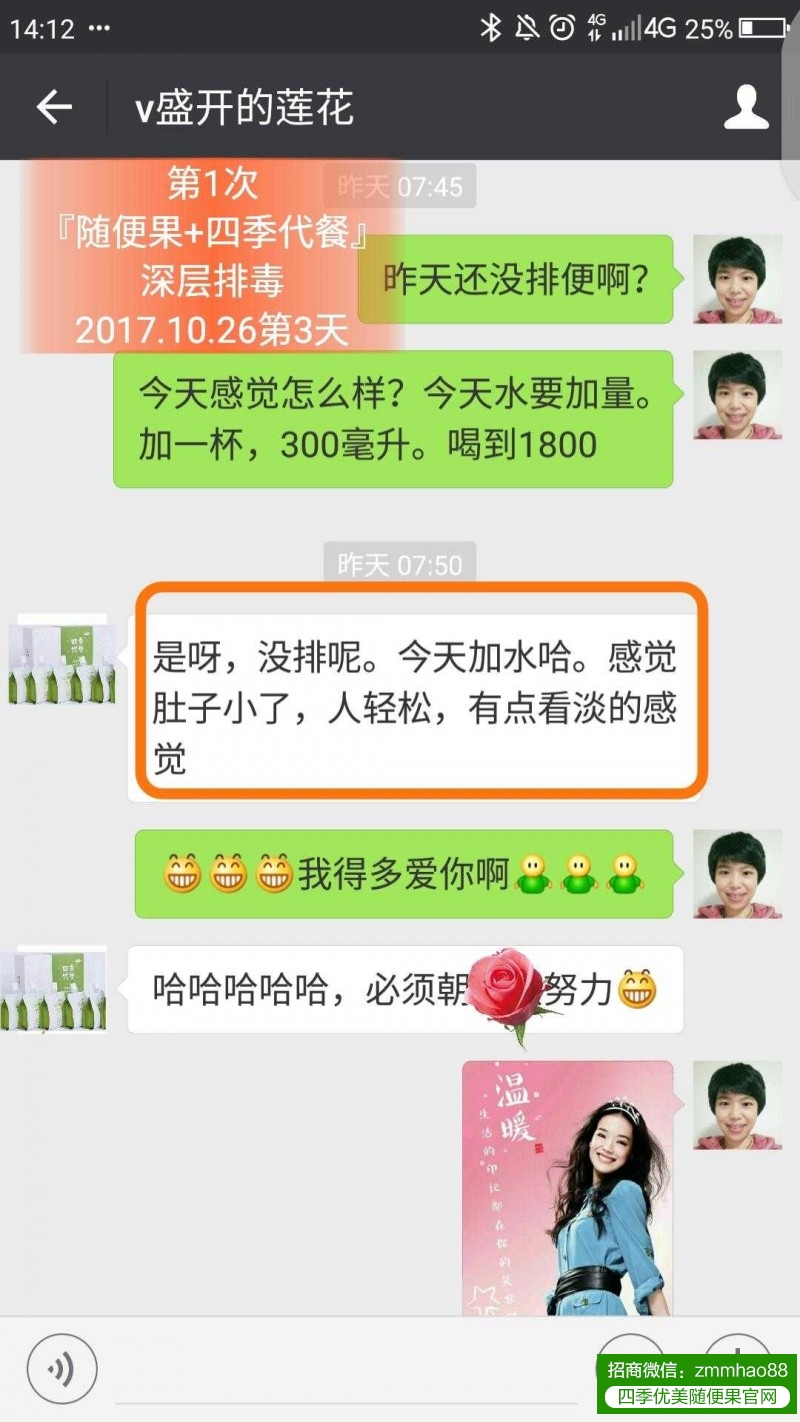Open the avatar beside "昨天还没排便啊？"
This screenshot has width=800, height=1422.
[x=738, y=280]
